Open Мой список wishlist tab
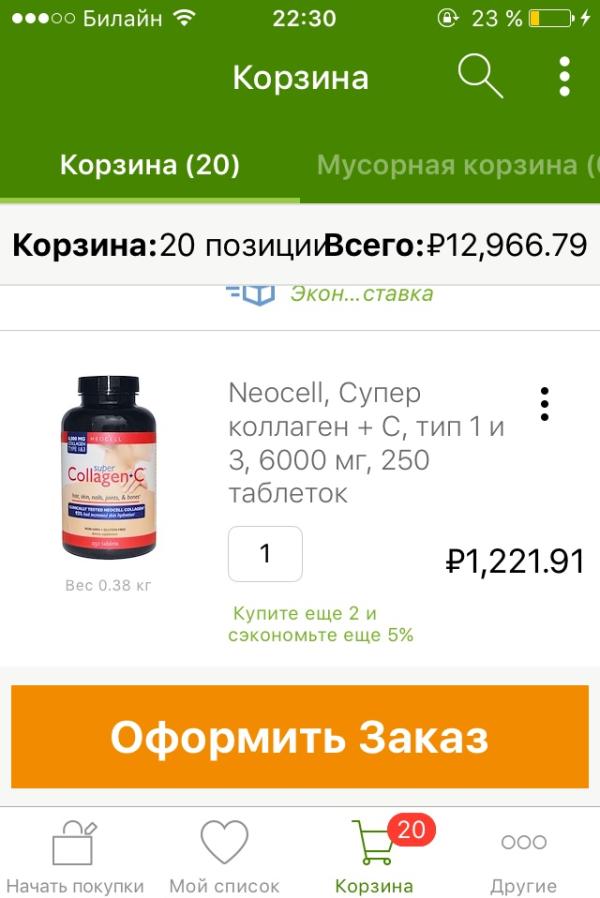Viewport: 600px width, 898px height. 224,856
